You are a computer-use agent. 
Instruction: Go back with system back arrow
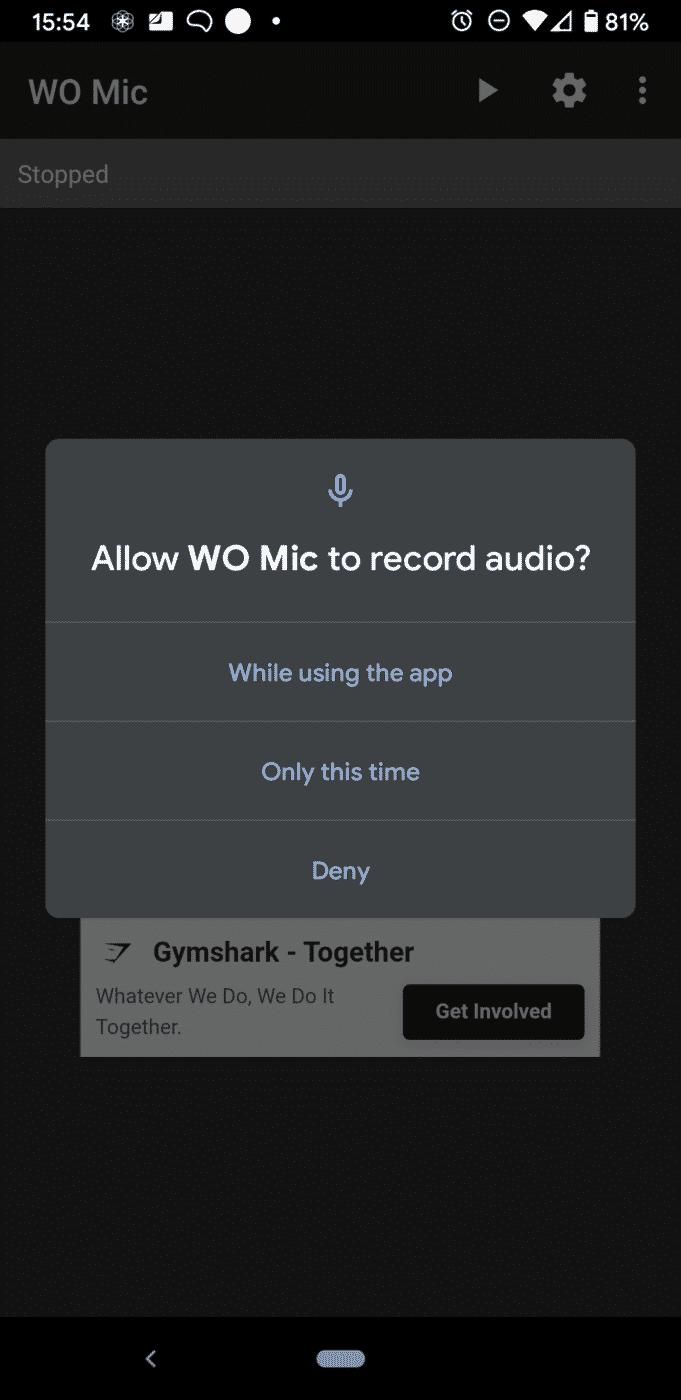click(x=151, y=1358)
